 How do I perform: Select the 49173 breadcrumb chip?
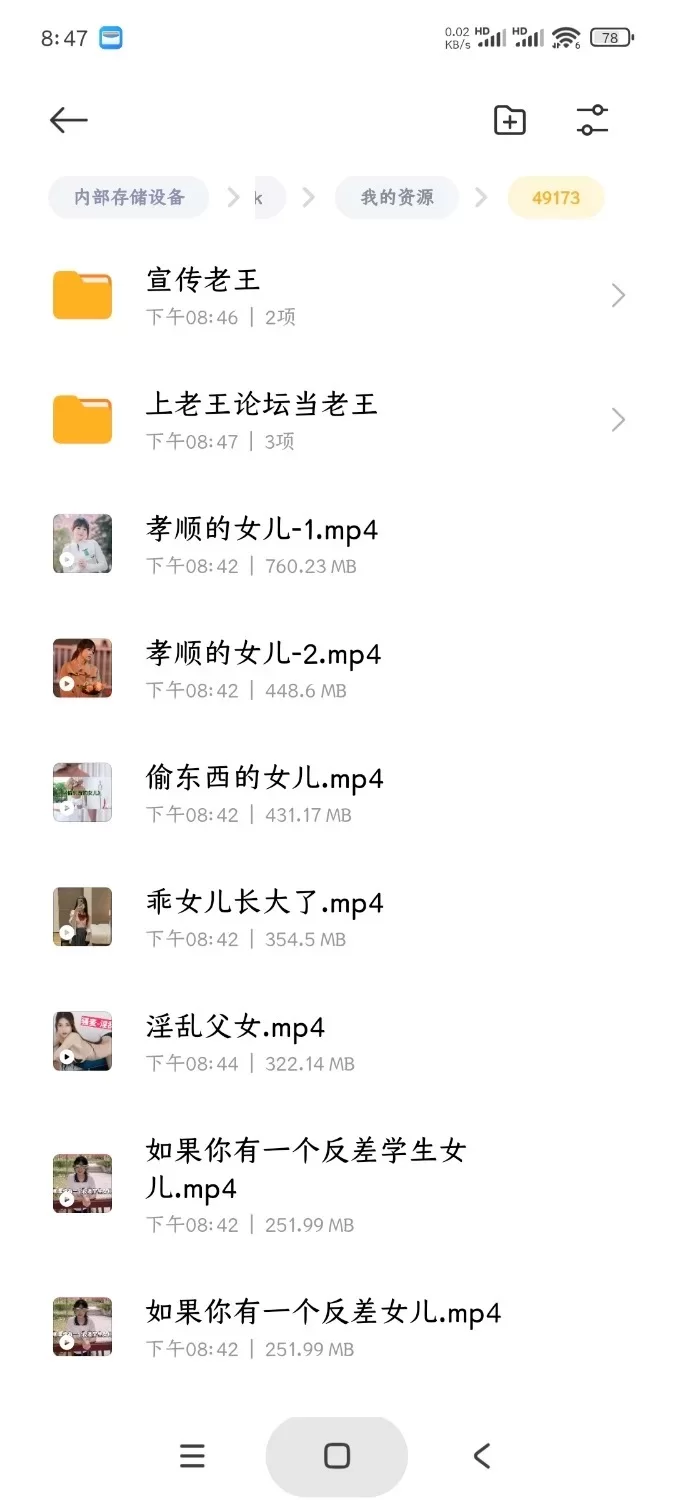tap(555, 197)
